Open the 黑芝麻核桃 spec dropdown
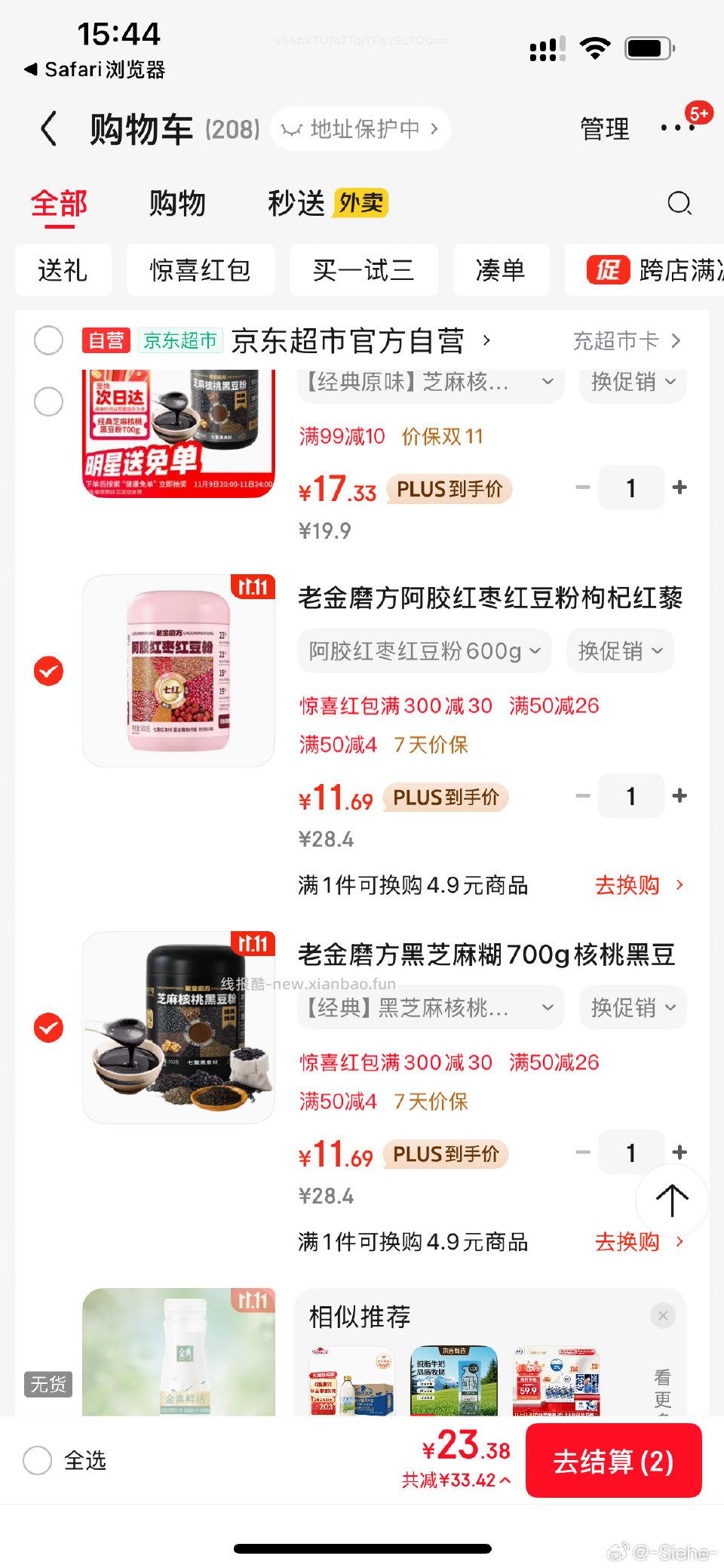 pyautogui.click(x=430, y=1007)
